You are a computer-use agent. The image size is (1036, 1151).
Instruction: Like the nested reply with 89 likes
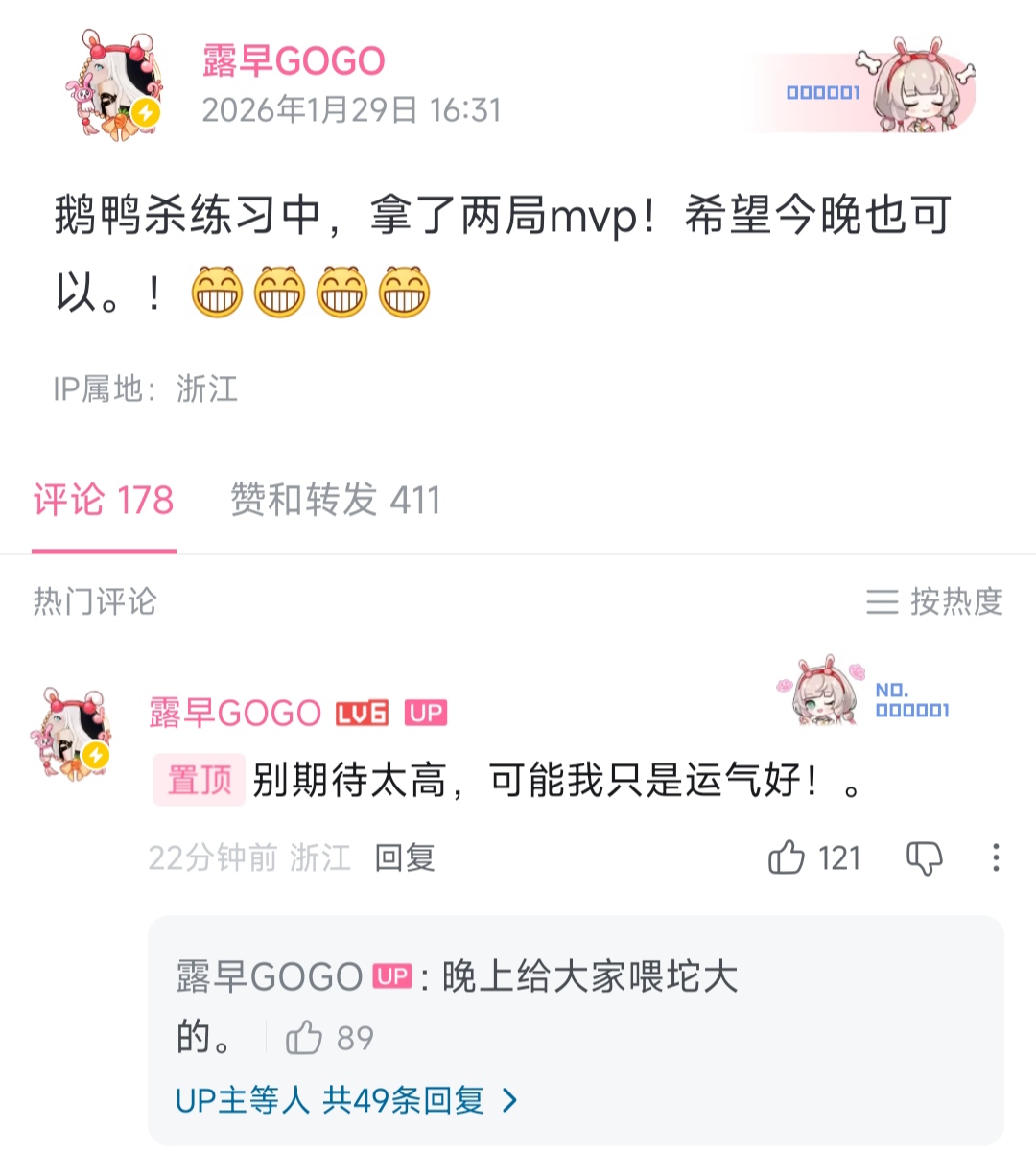click(x=305, y=1038)
